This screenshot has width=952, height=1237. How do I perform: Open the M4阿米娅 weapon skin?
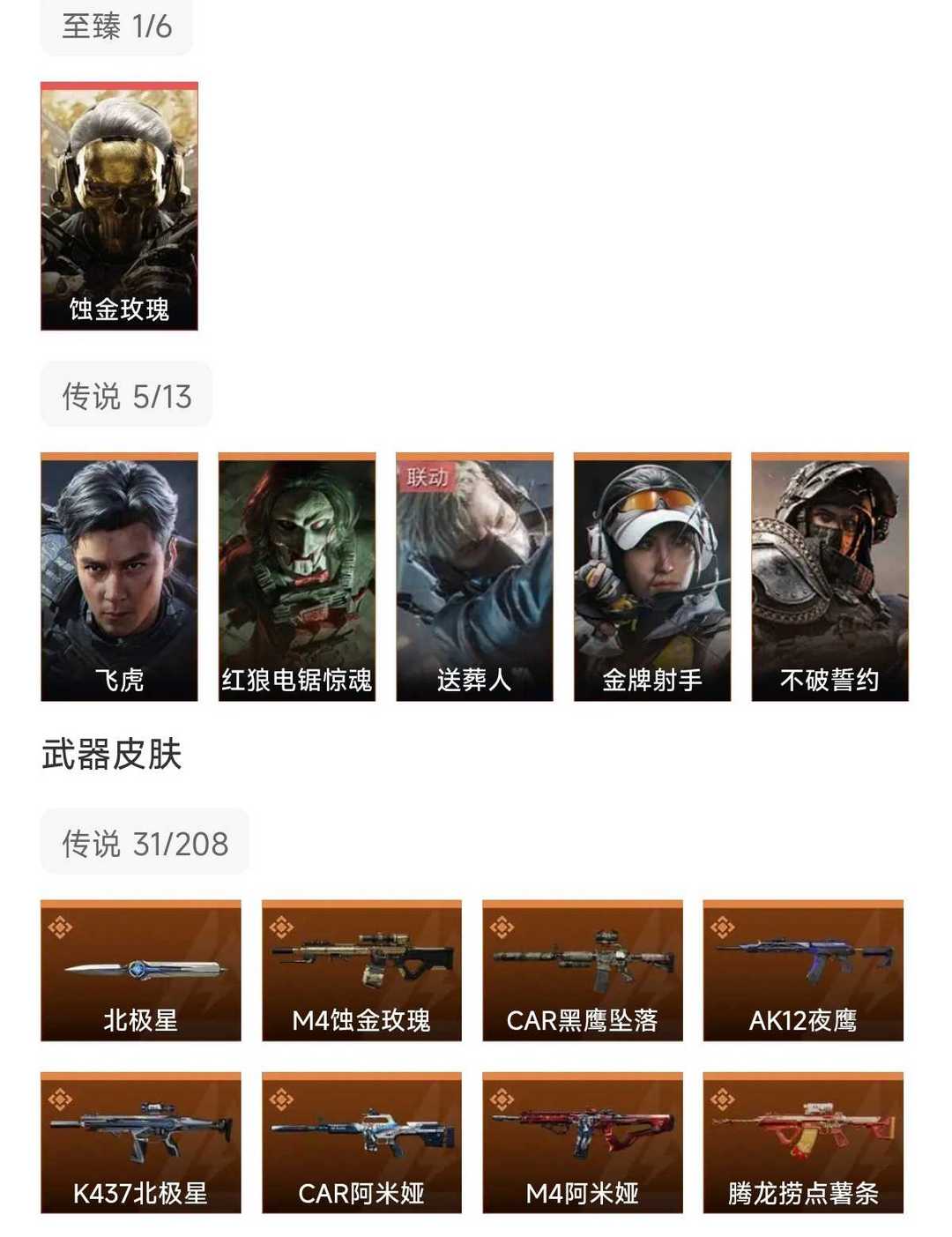pyautogui.click(x=583, y=1143)
